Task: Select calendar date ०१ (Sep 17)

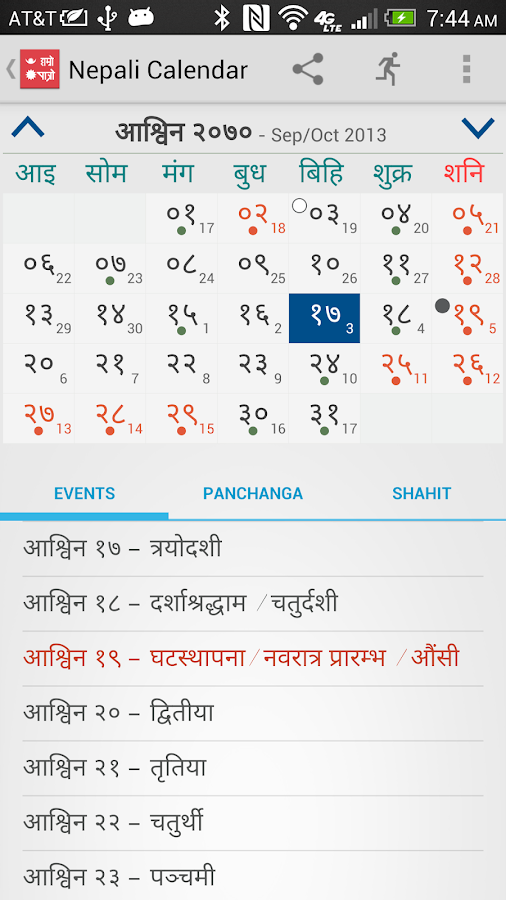Action: pos(181,219)
